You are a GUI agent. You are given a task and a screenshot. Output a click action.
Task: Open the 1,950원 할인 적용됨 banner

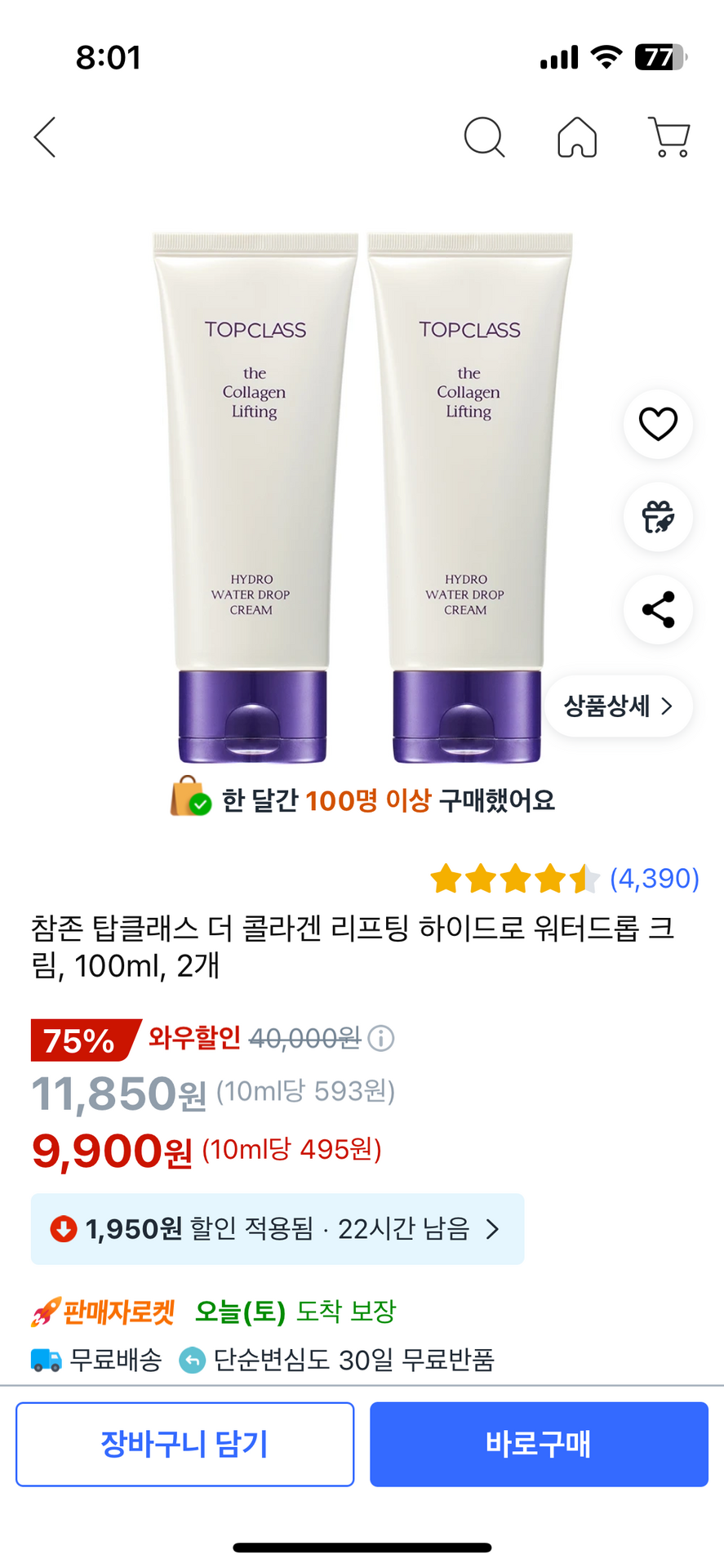point(278,1228)
